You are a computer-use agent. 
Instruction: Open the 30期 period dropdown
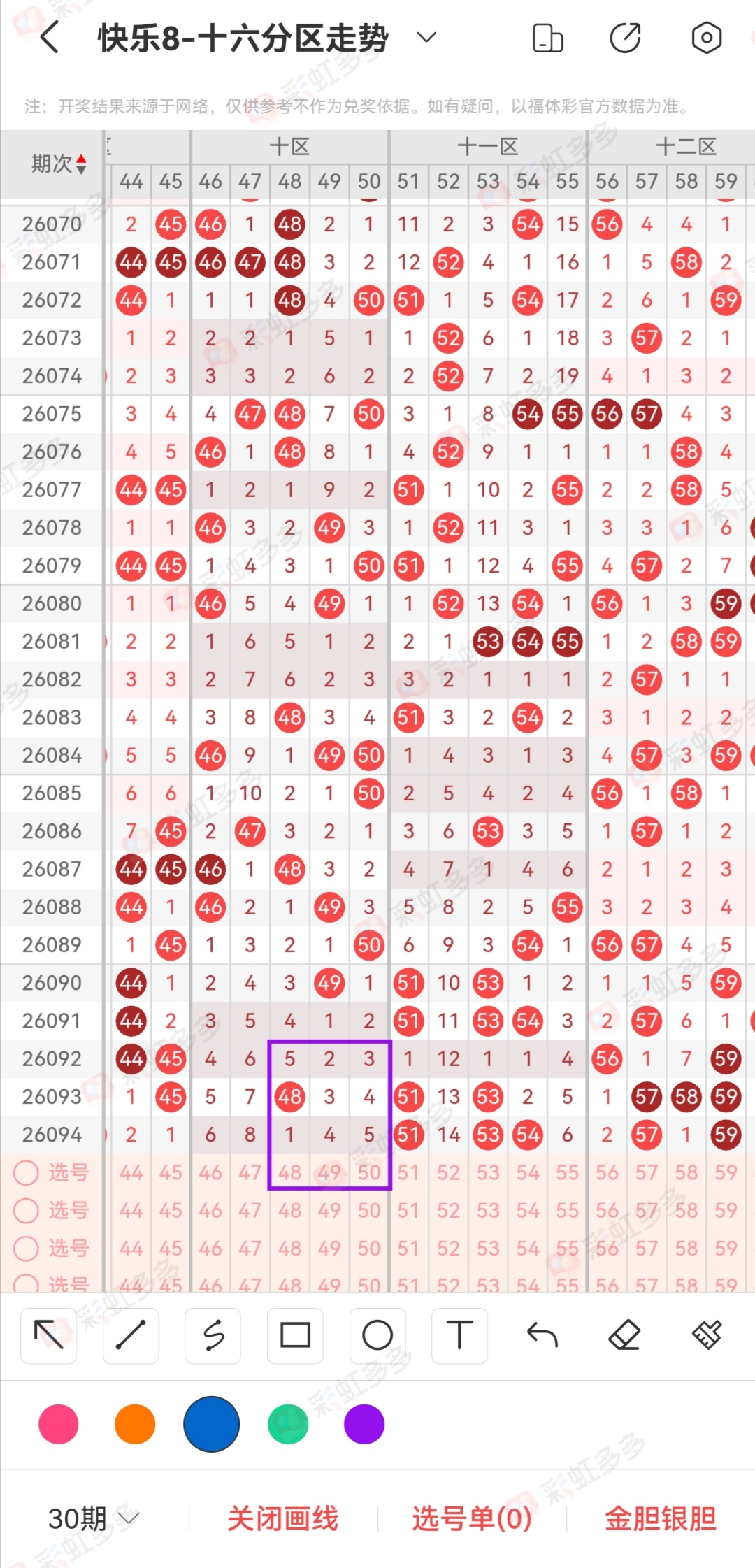[94, 1518]
